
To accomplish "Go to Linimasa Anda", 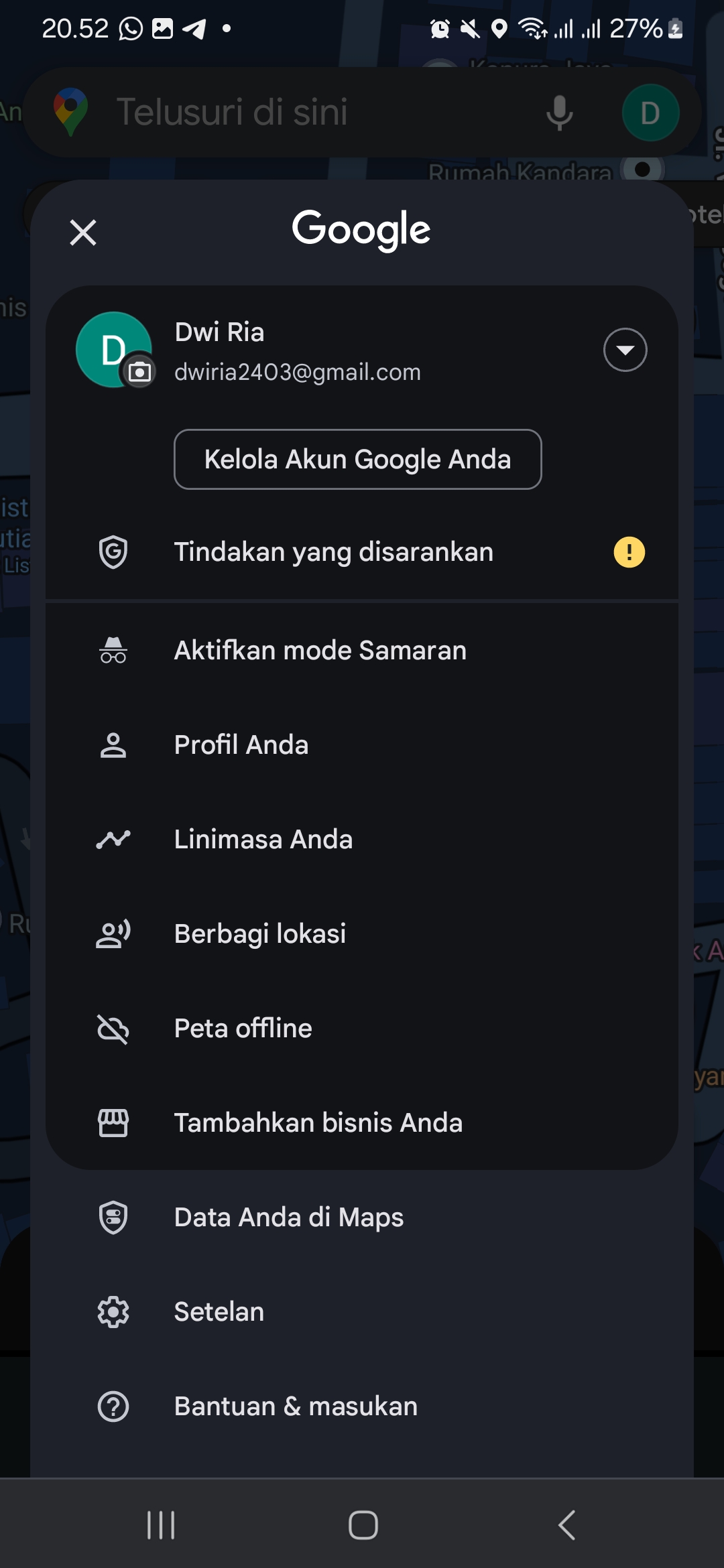I will [362, 840].
